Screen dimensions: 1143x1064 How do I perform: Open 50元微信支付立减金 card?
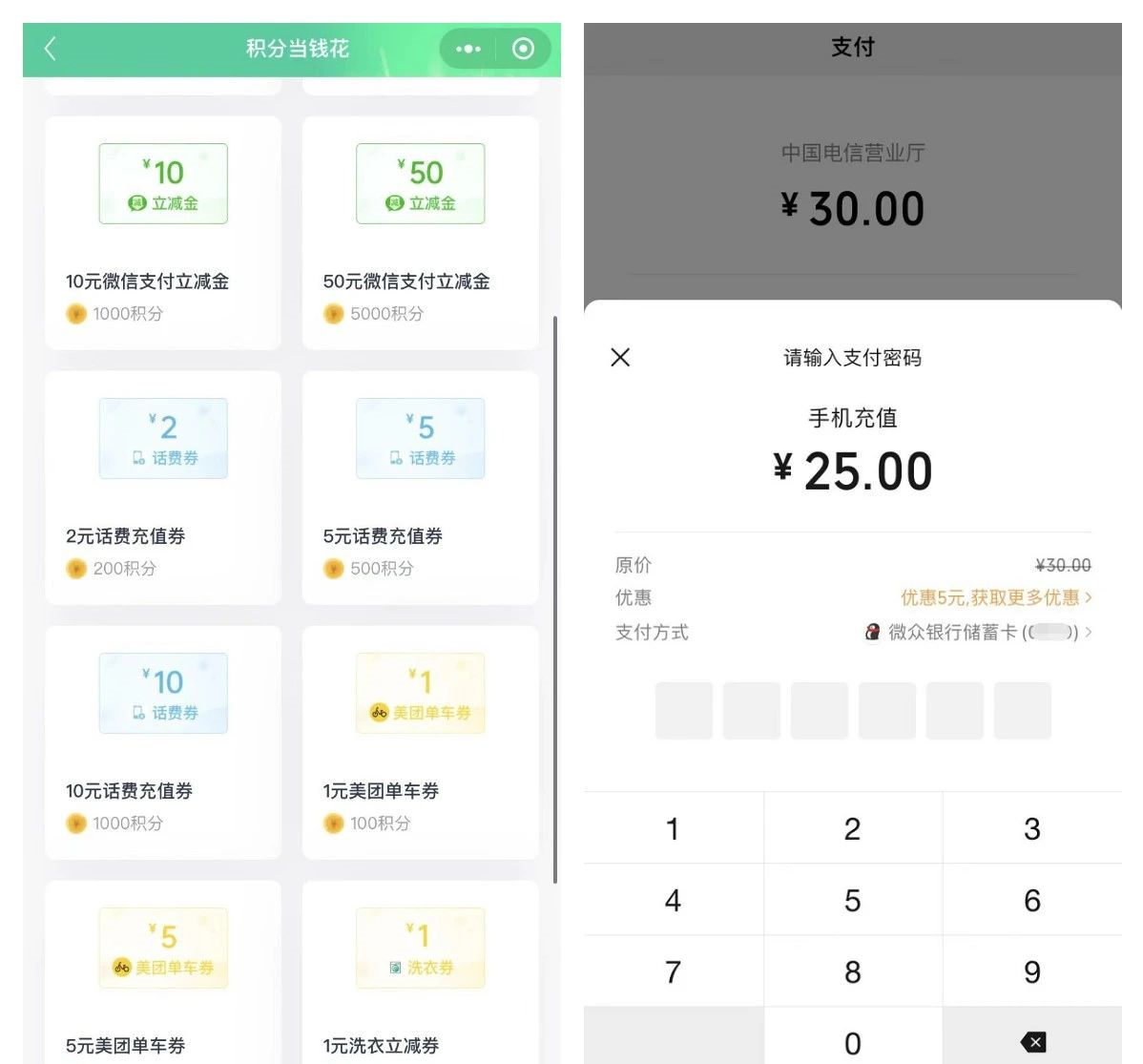[420, 232]
